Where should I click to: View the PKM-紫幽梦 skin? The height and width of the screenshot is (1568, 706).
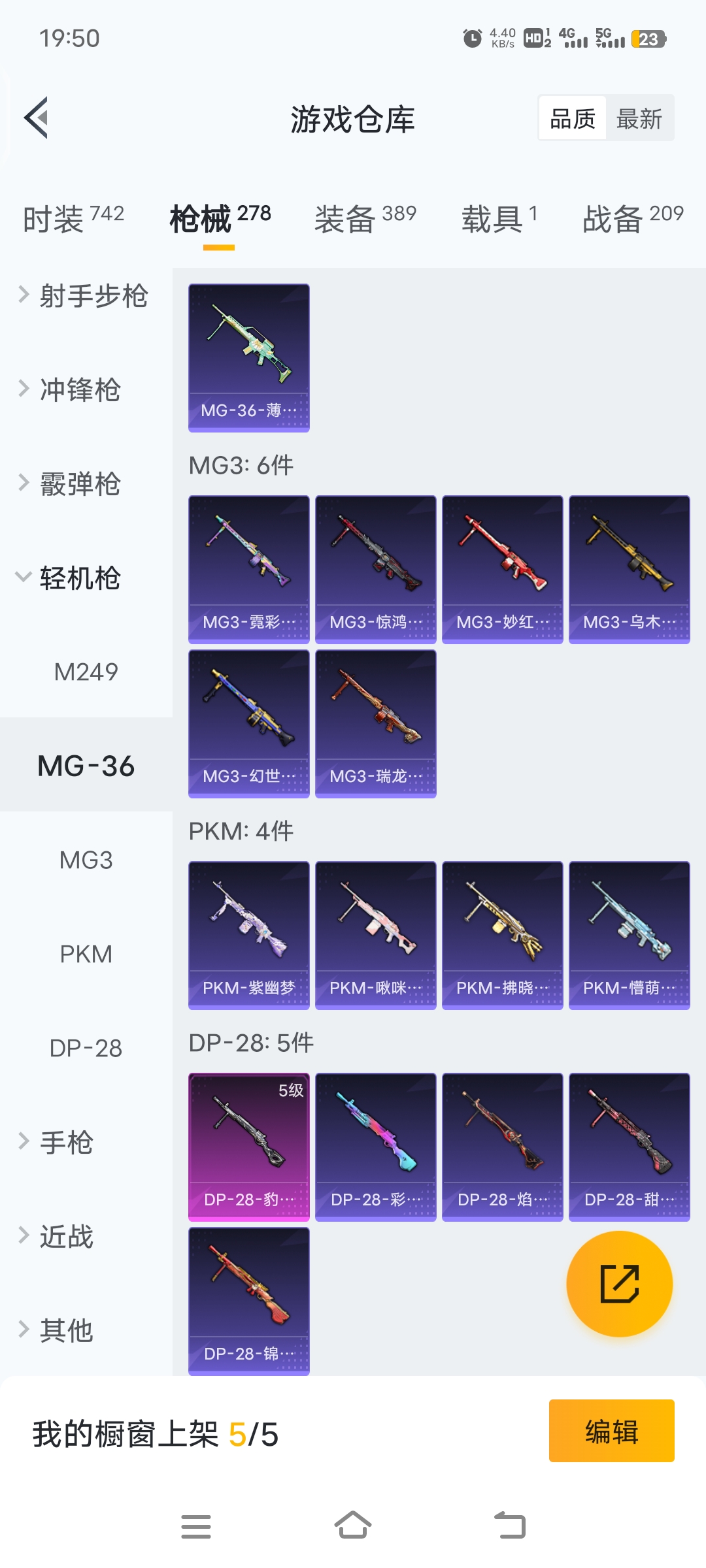coord(248,935)
